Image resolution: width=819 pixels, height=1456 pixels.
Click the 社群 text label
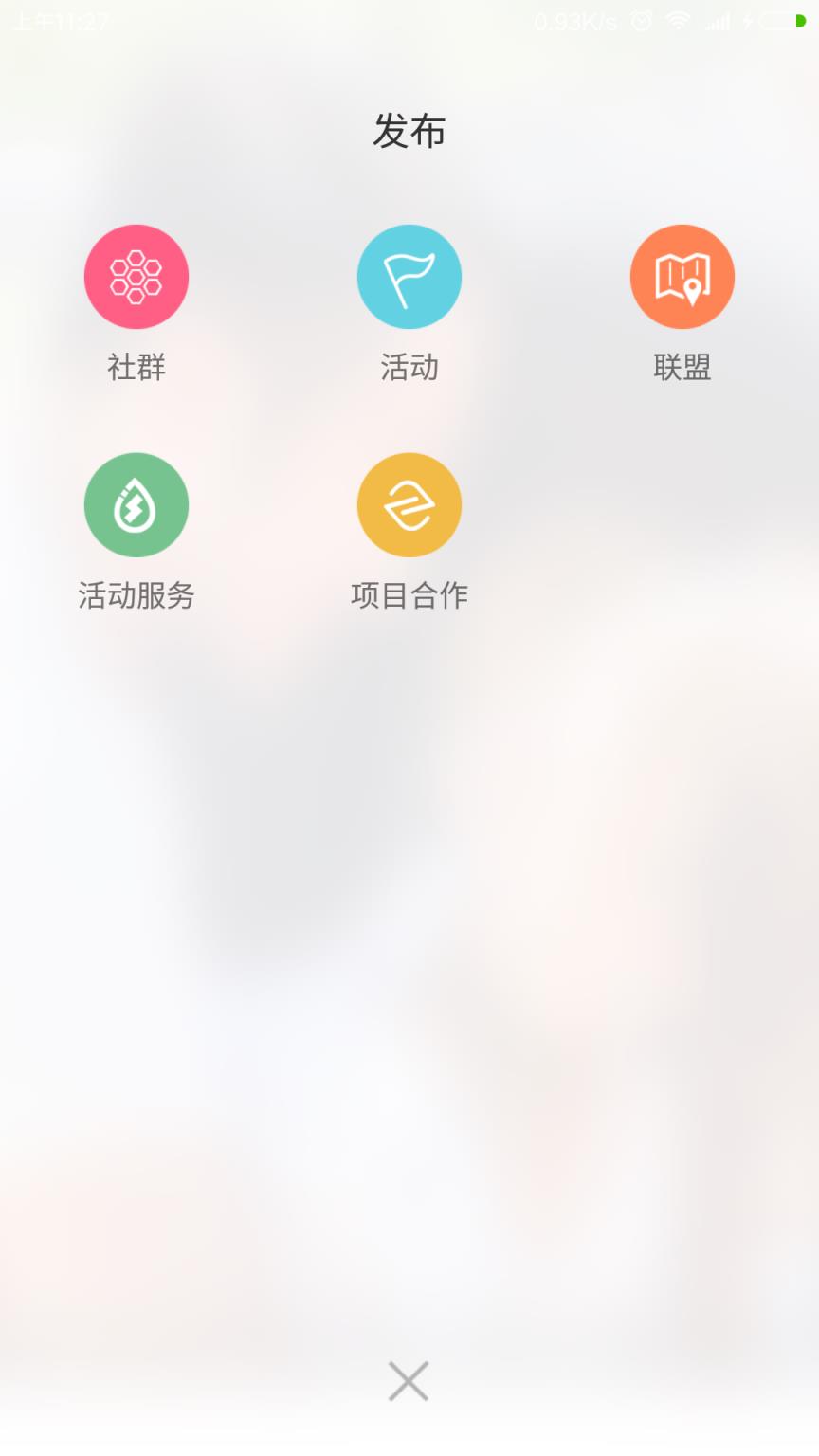[136, 368]
